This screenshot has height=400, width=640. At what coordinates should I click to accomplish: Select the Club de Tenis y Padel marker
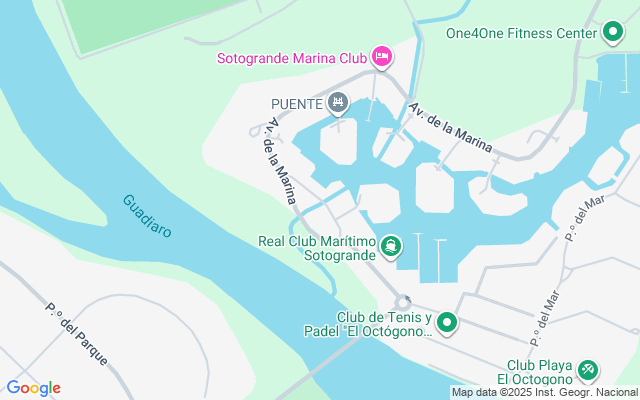tap(447, 323)
